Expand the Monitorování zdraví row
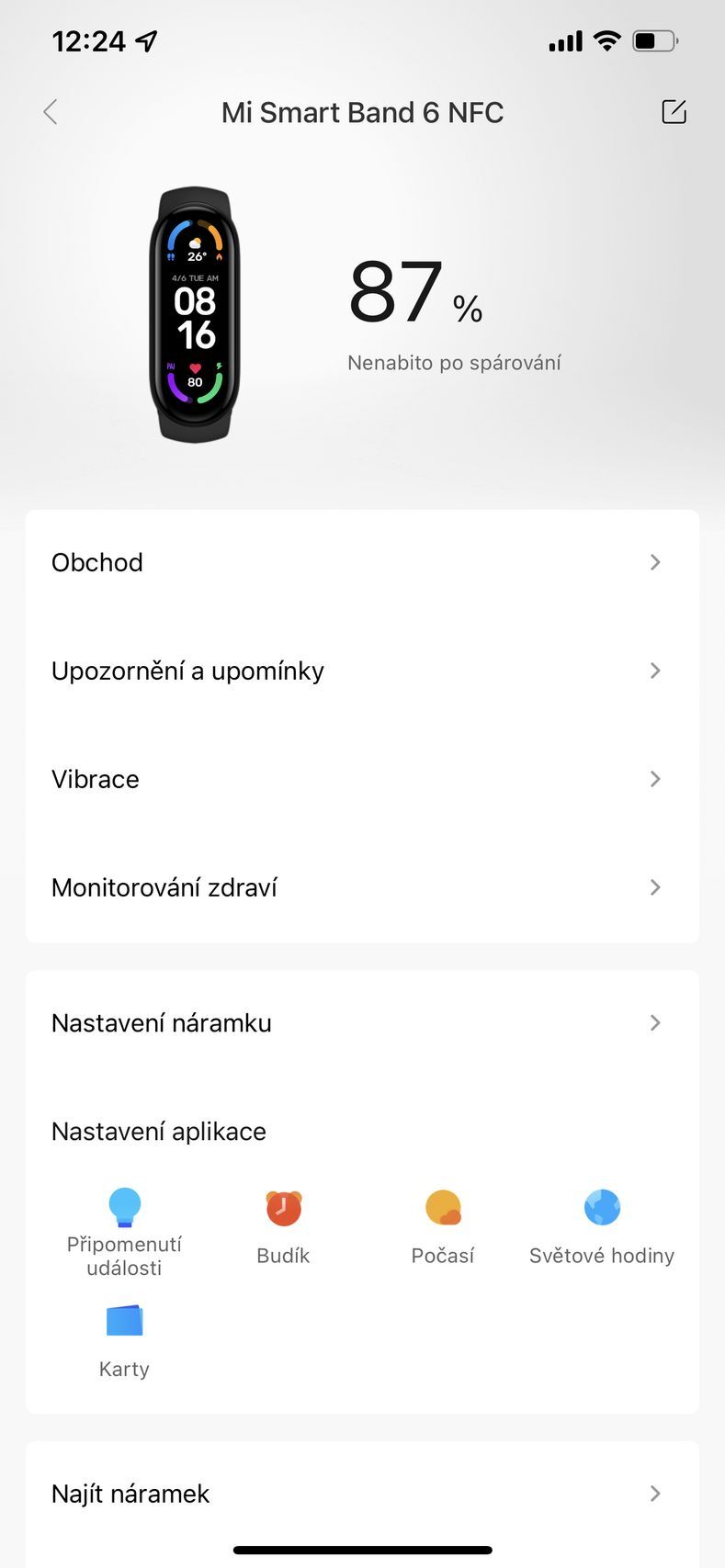Image resolution: width=725 pixels, height=1568 pixels. (x=362, y=887)
